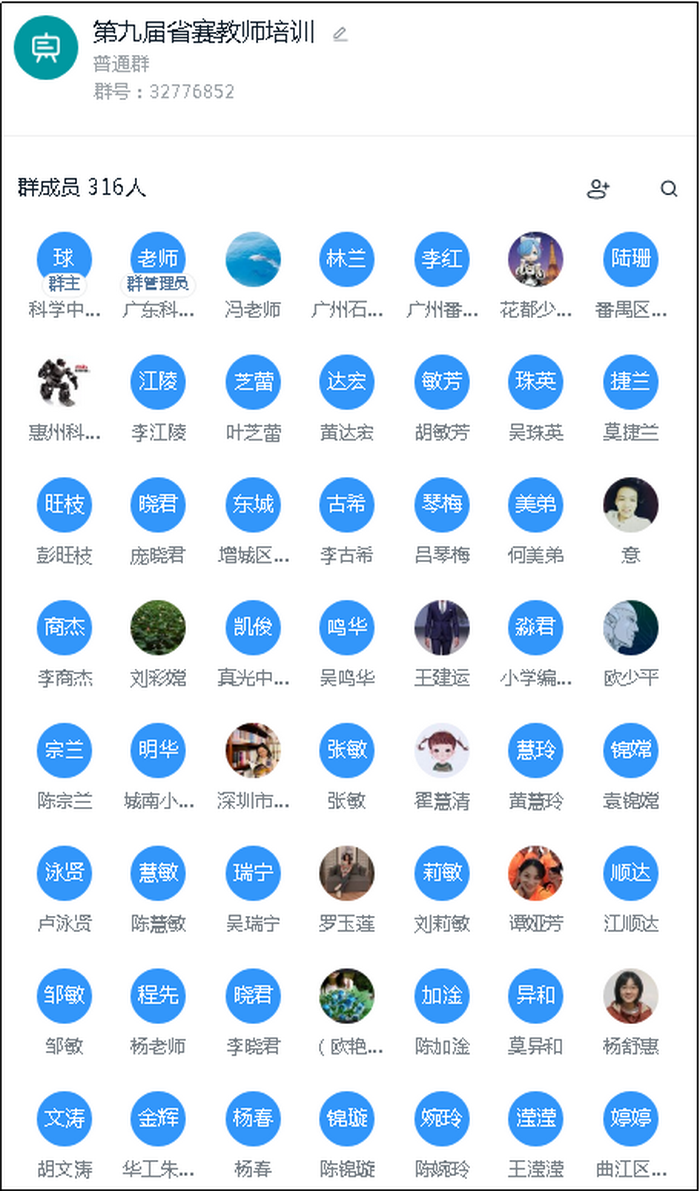
Task: View 胡敏芳's member card
Action: 442,383
